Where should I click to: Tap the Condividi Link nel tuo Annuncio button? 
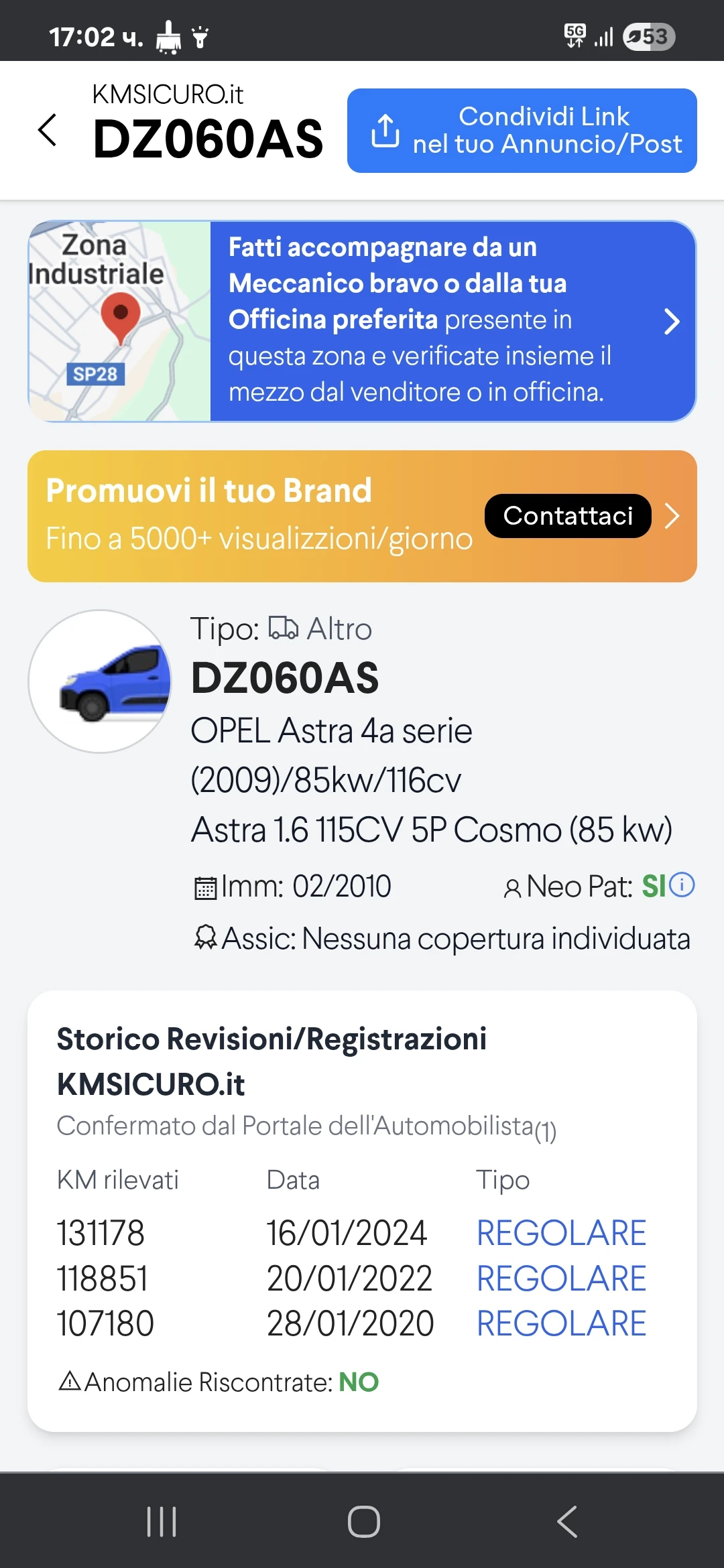click(521, 131)
